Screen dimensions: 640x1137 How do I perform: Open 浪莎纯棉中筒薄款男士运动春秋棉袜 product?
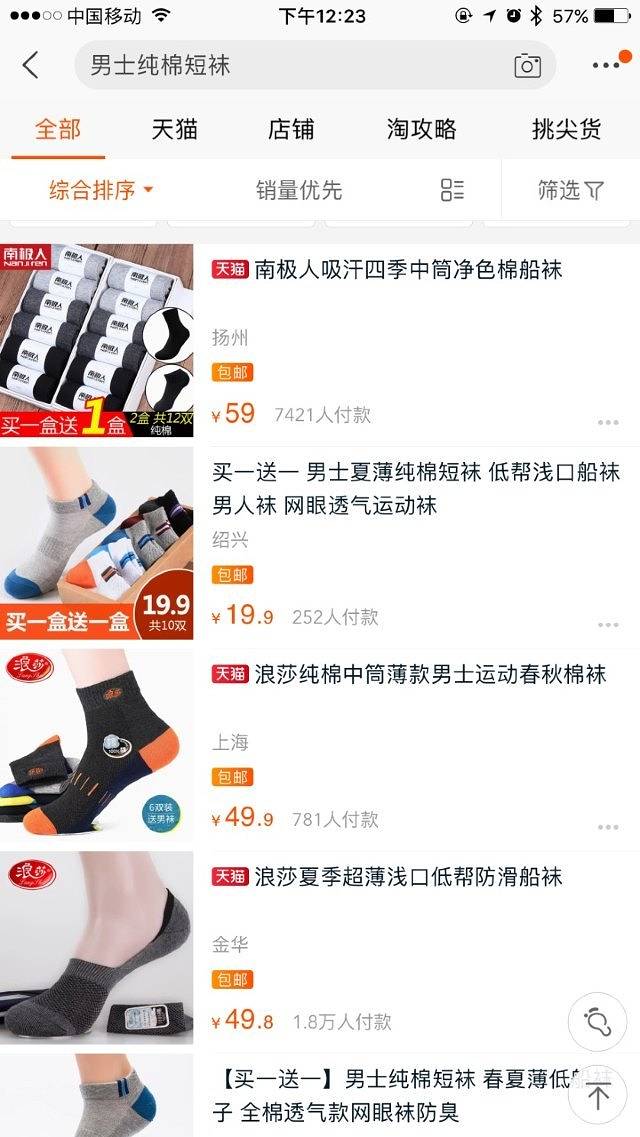point(430,675)
